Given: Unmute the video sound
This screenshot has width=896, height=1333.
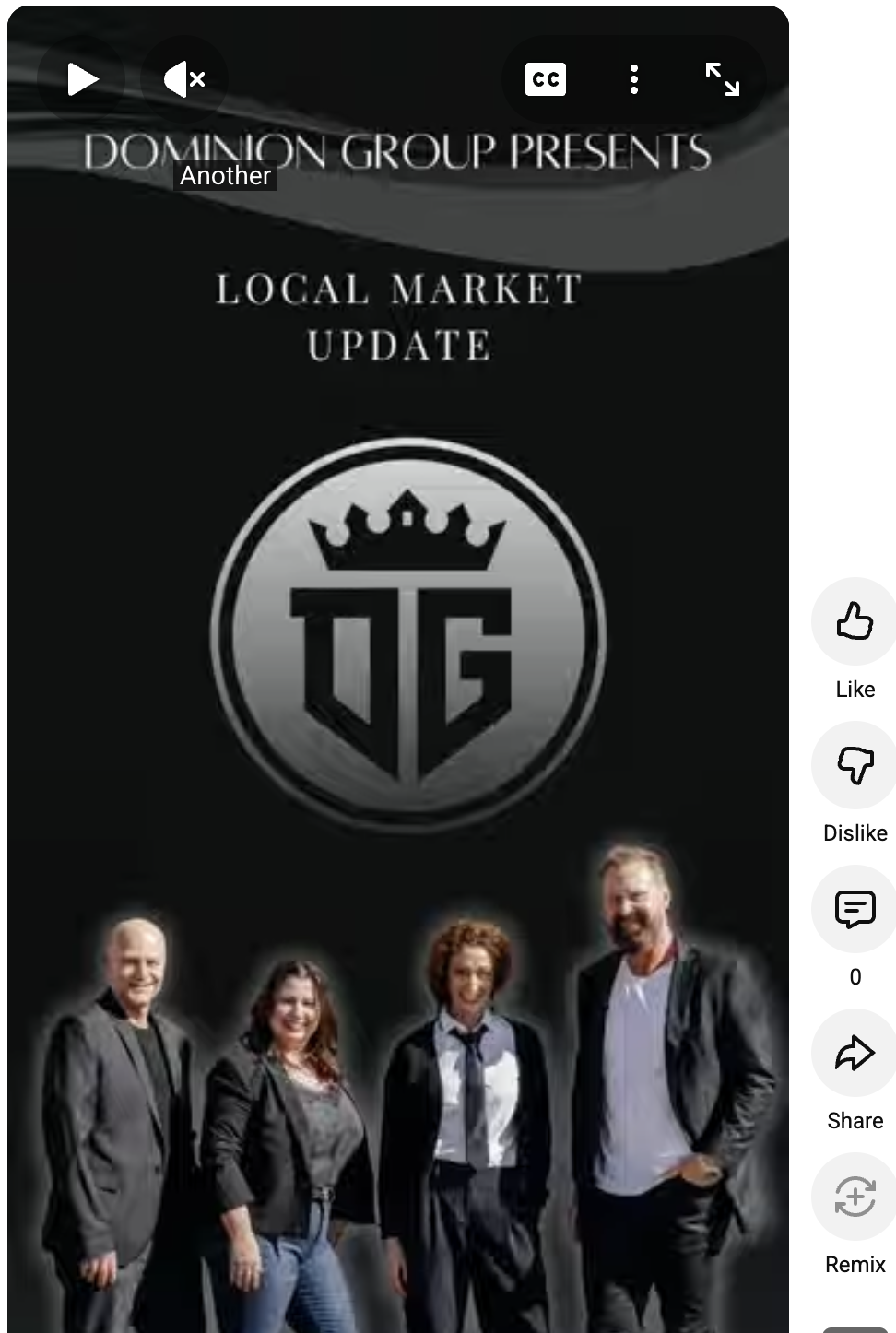Looking at the screenshot, I should tap(183, 79).
